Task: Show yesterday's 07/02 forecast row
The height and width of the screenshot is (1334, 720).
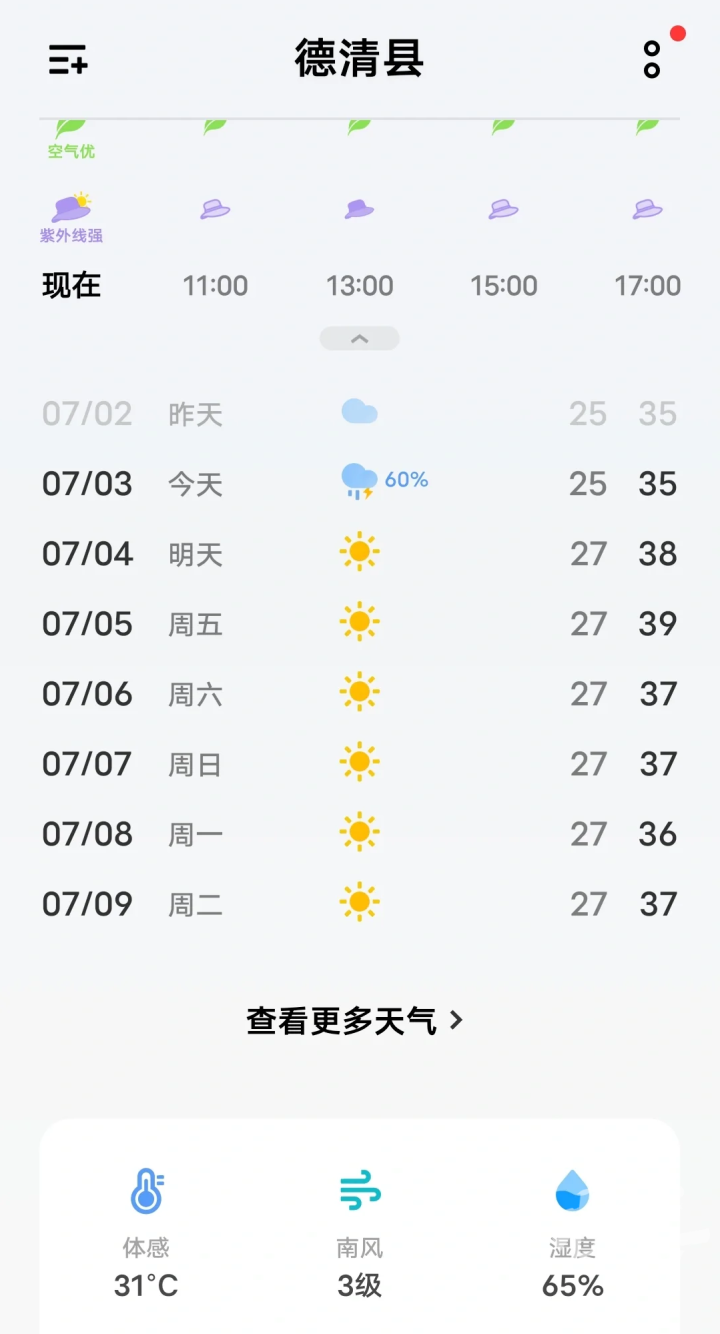Action: (x=359, y=414)
